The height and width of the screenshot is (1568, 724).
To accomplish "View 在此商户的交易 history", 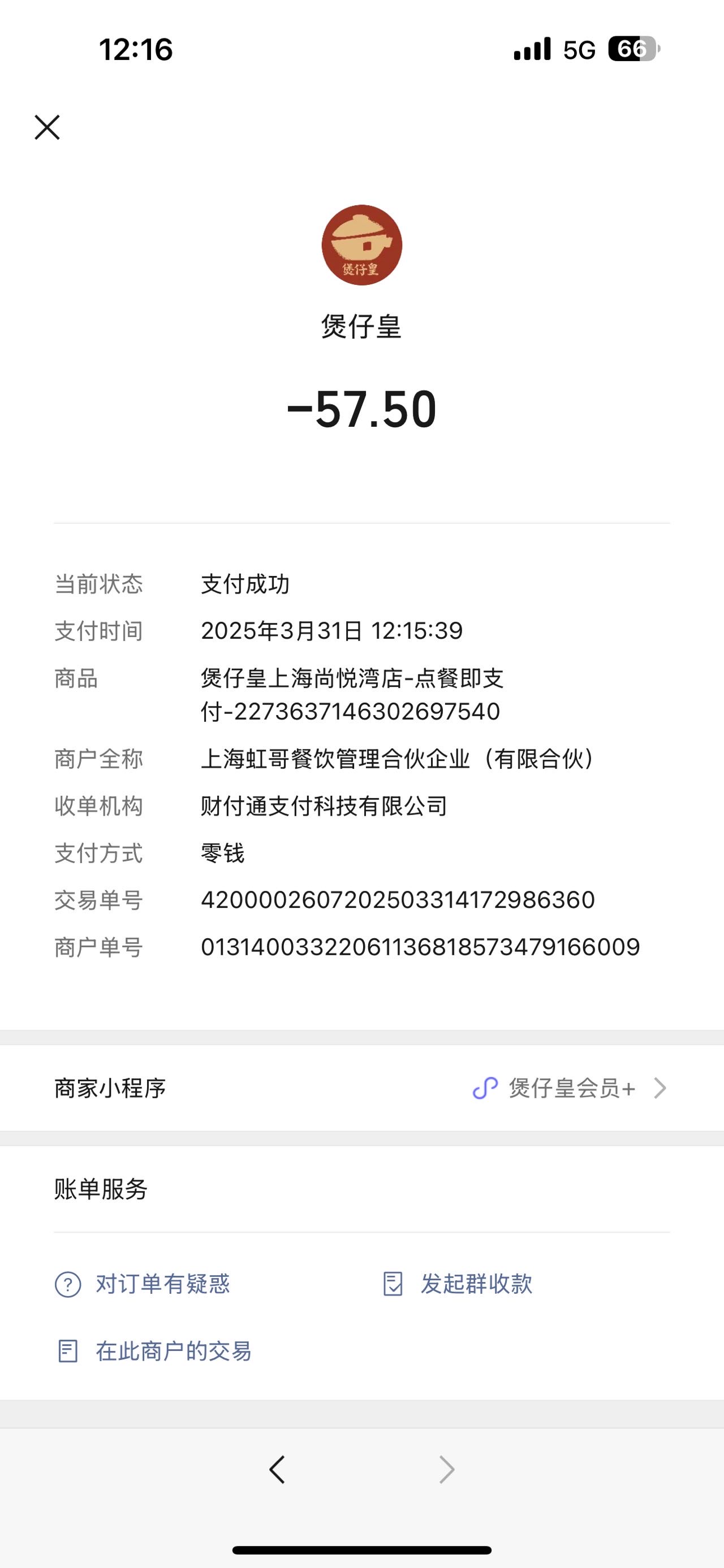I will 153,1351.
